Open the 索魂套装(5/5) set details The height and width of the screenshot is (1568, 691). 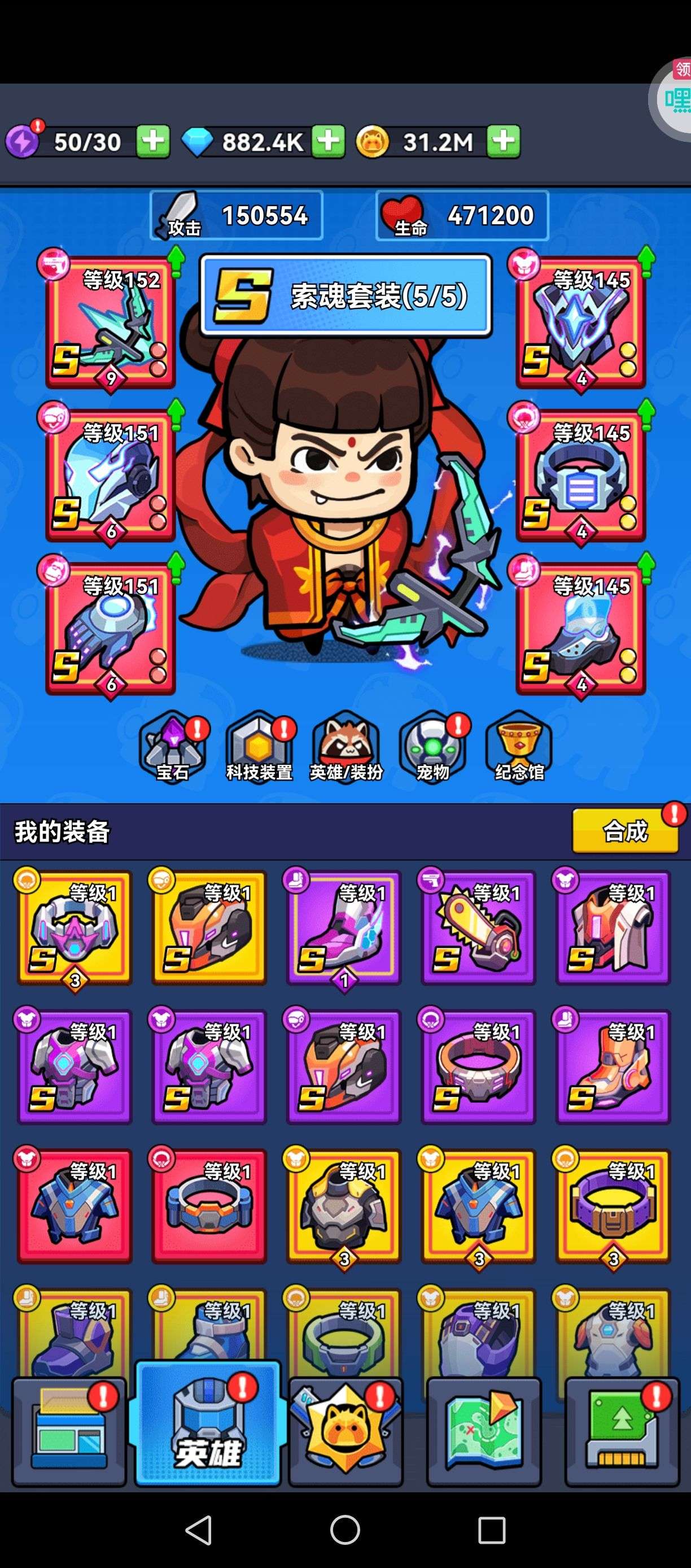345,296
